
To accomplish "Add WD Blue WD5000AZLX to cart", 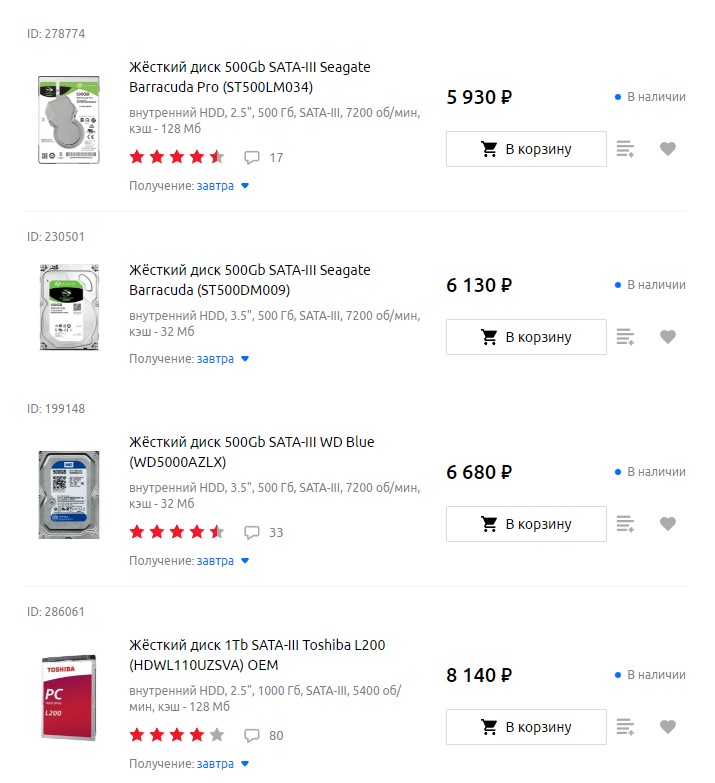I will [526, 524].
